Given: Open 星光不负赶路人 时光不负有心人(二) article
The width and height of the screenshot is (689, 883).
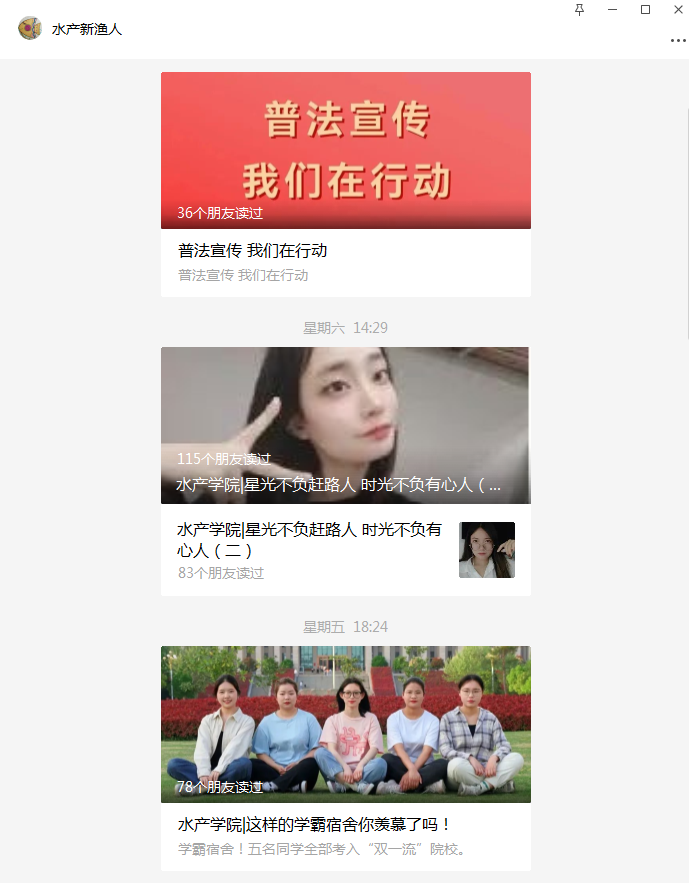Looking at the screenshot, I should coord(310,540).
